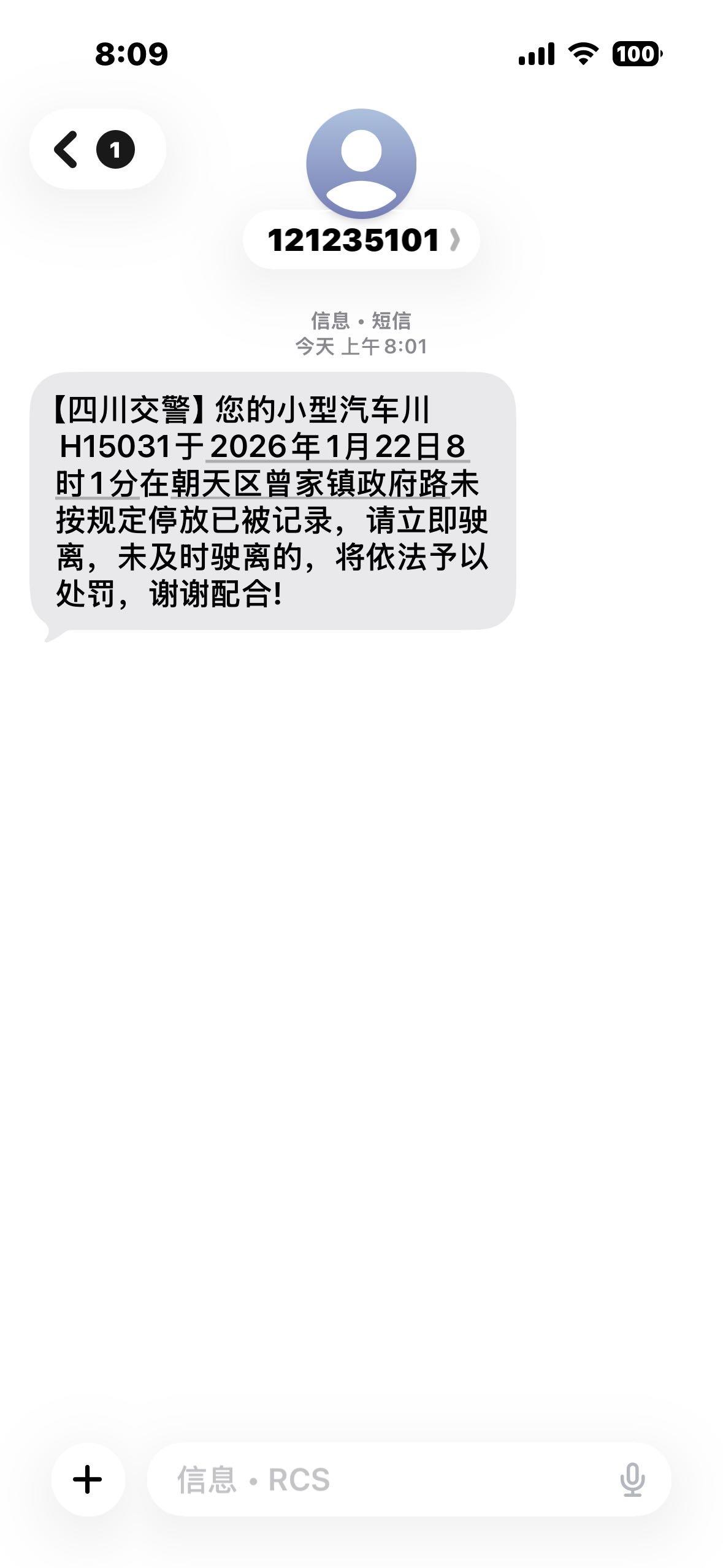The width and height of the screenshot is (723, 1568).
Task: Open the underlined date 2026年1月22日8时1分
Action: [x=337, y=447]
